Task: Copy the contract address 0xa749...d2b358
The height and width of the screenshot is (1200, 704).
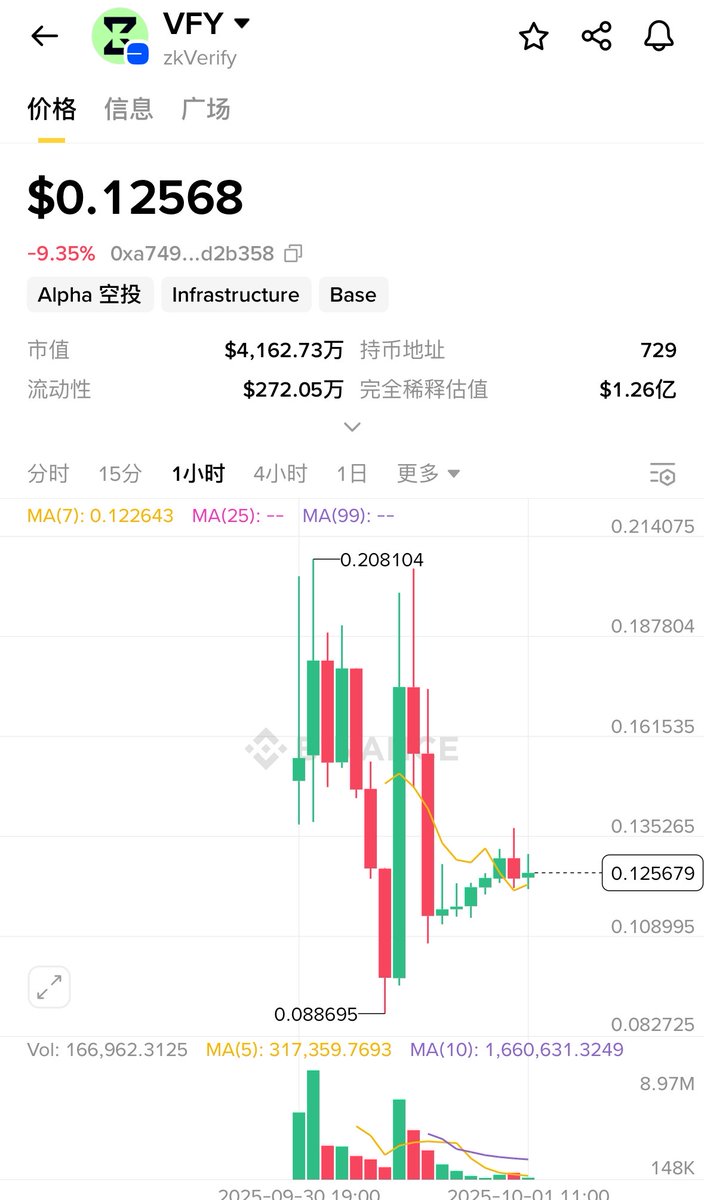Action: pos(293,254)
